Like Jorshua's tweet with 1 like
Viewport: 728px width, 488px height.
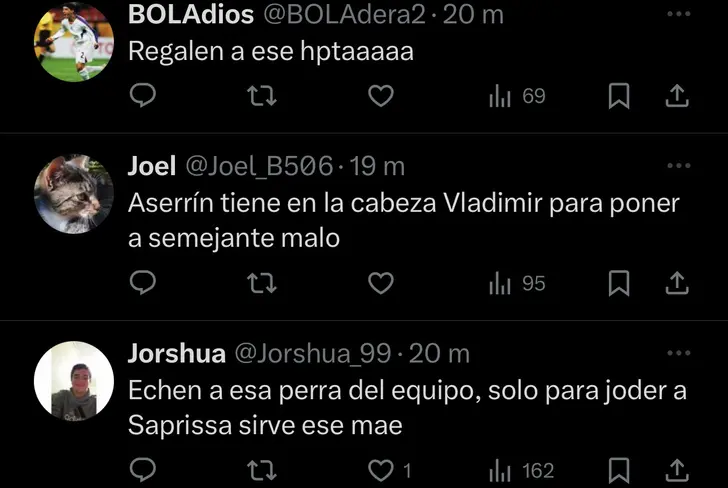[381, 470]
